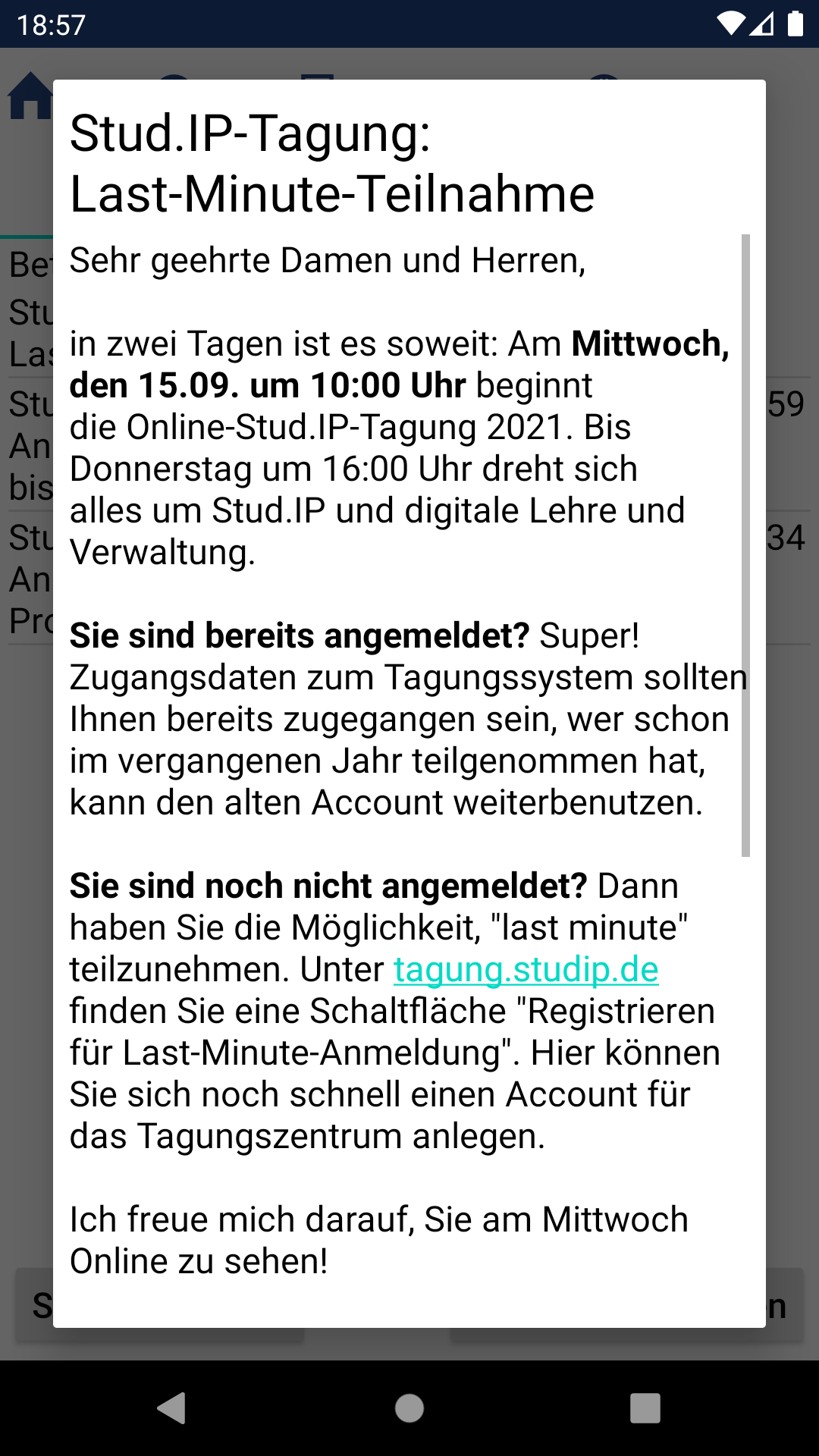Go to the system home screen
The width and height of the screenshot is (819, 1456).
point(409,1408)
